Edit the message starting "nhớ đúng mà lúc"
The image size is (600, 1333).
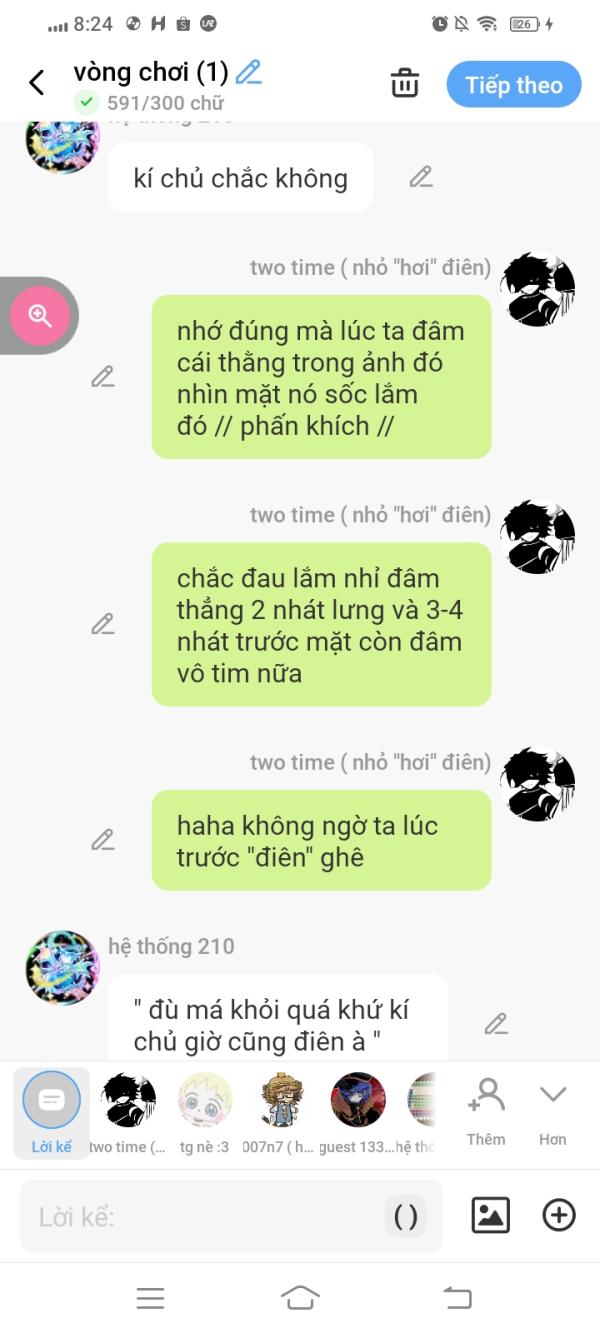pyautogui.click(x=103, y=377)
